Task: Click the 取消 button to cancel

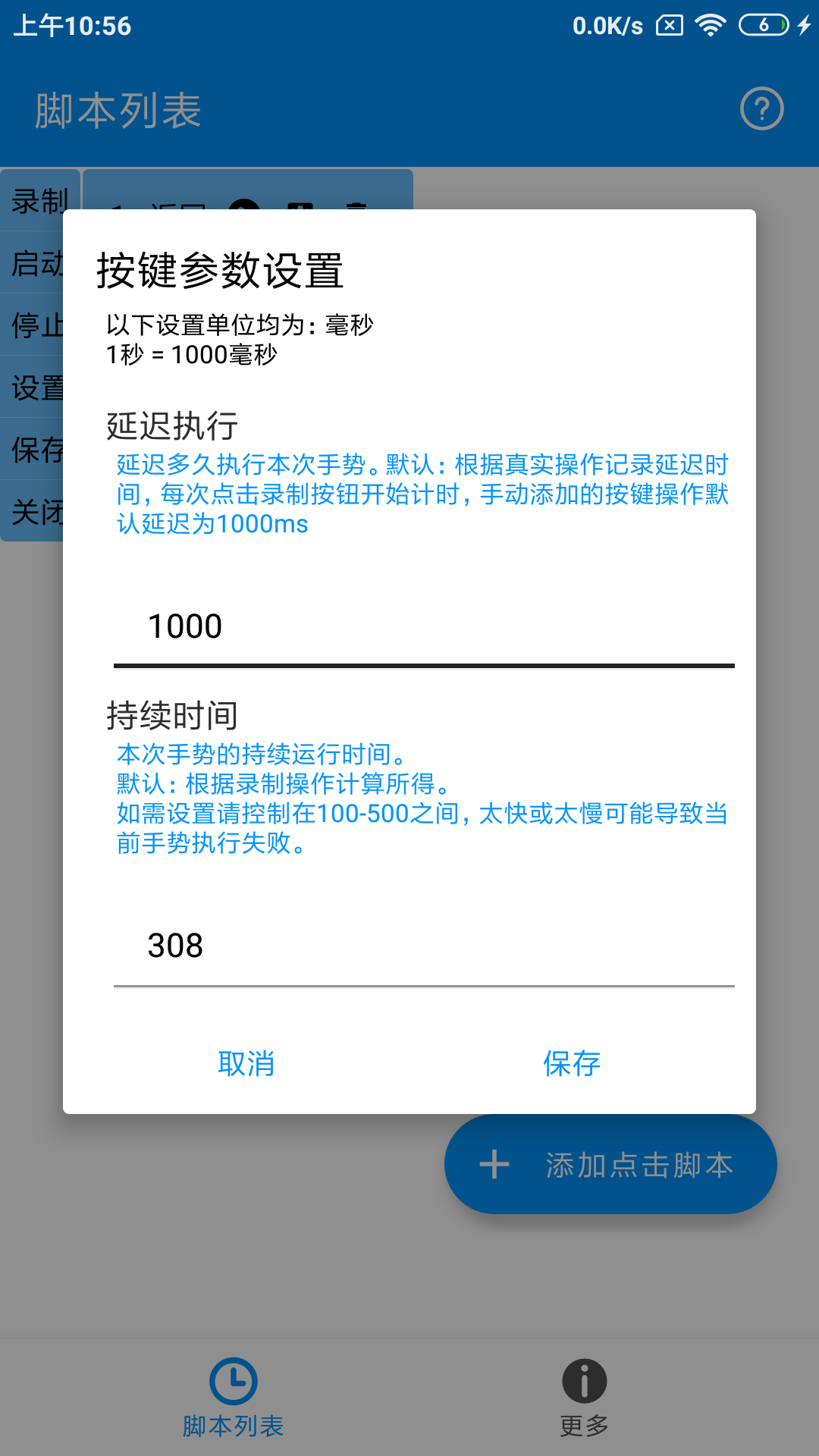Action: pos(247,1064)
